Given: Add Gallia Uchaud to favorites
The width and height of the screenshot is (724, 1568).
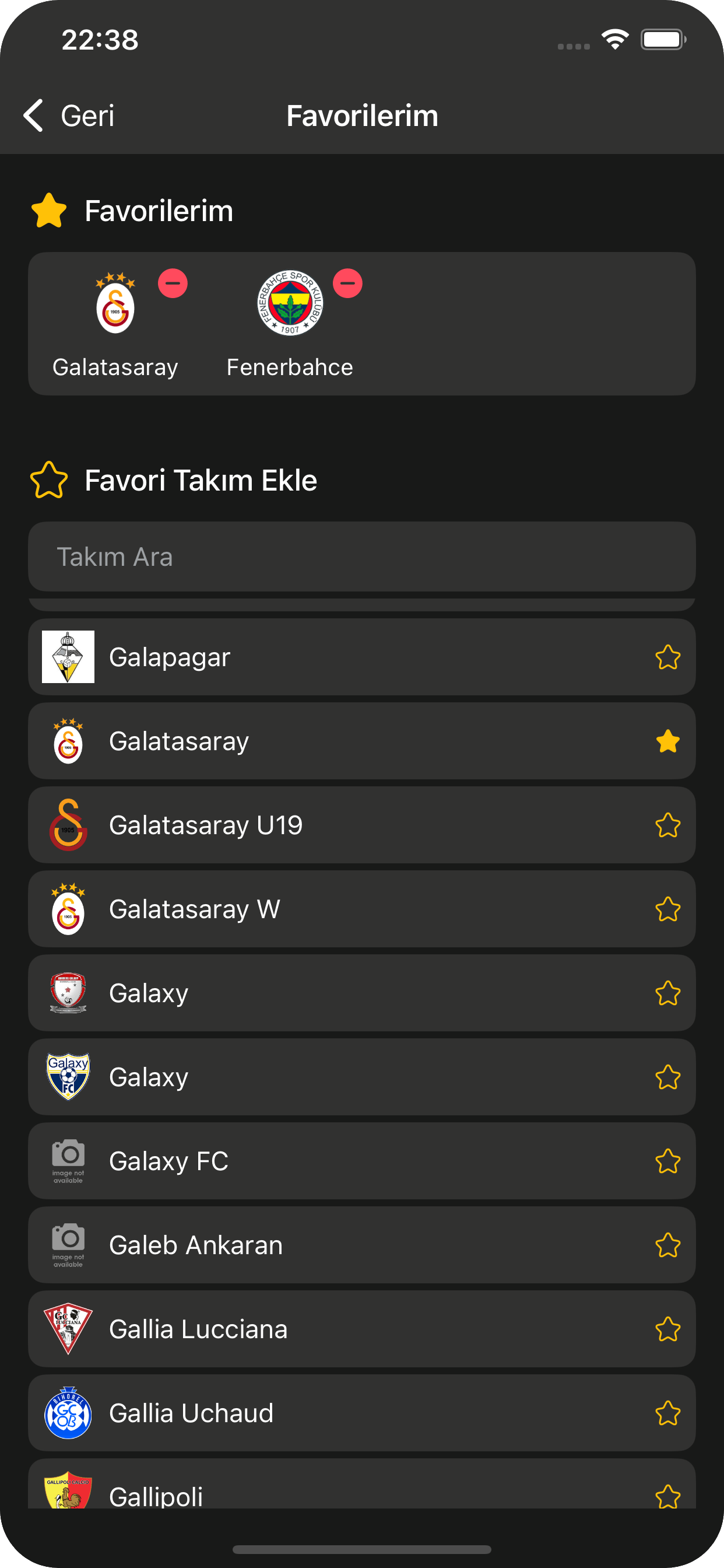Looking at the screenshot, I should click(x=667, y=1413).
